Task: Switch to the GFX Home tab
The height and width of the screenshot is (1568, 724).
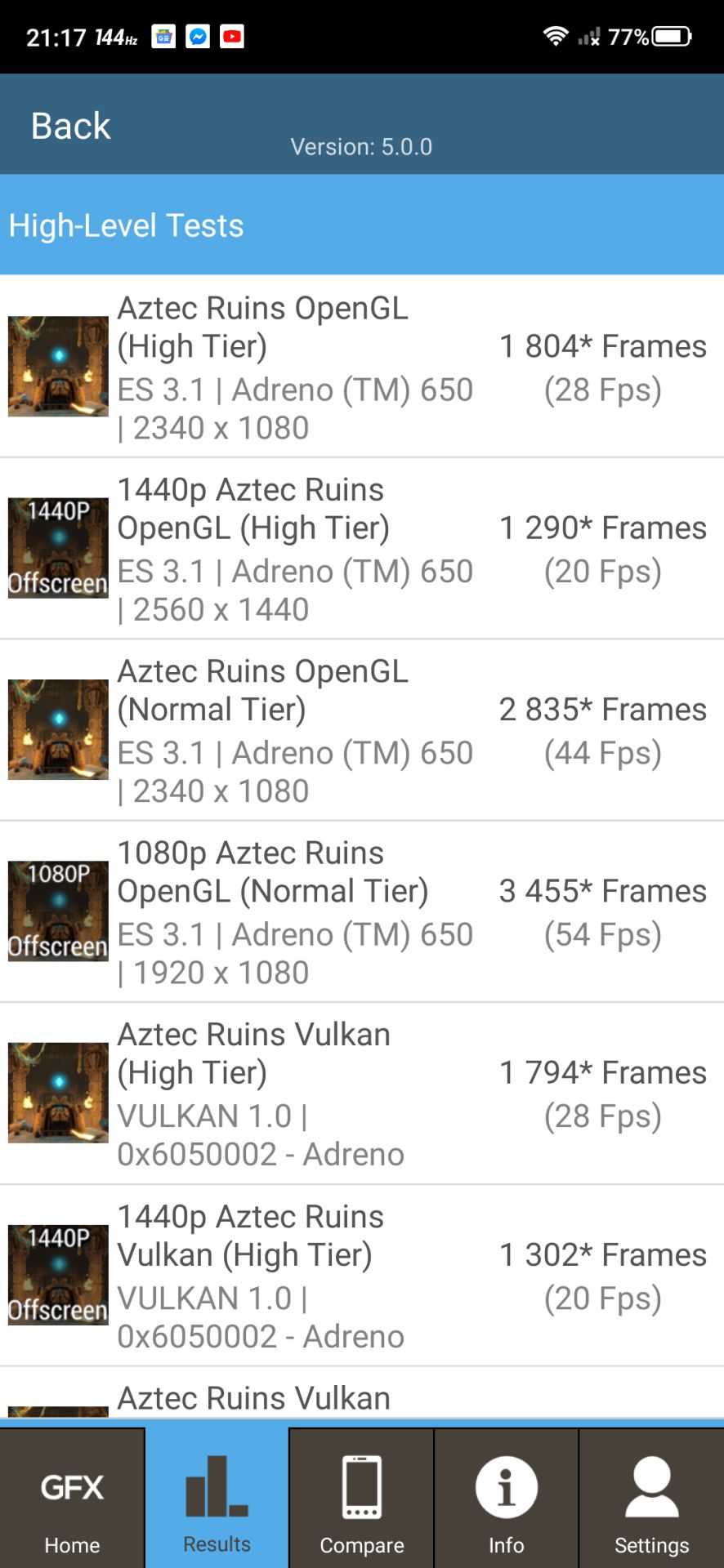Action: coord(72,1498)
